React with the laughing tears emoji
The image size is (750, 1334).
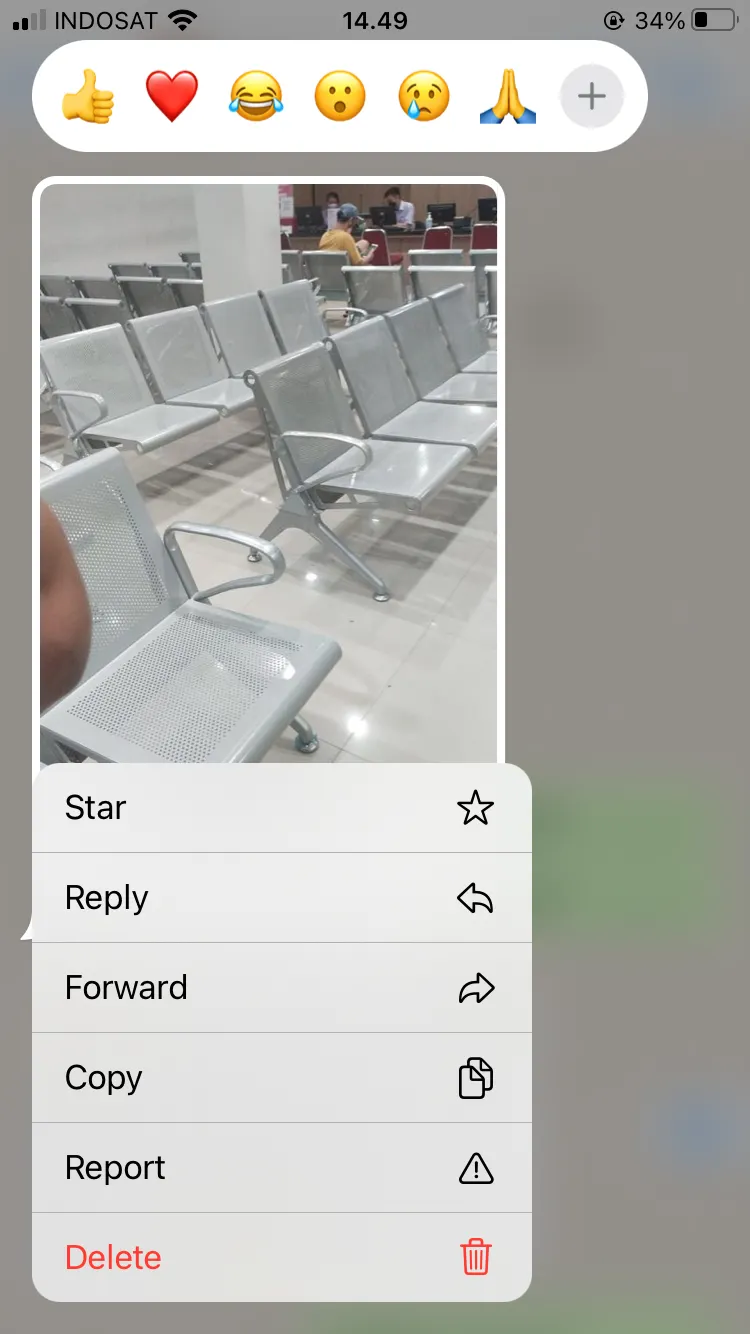pyautogui.click(x=256, y=97)
